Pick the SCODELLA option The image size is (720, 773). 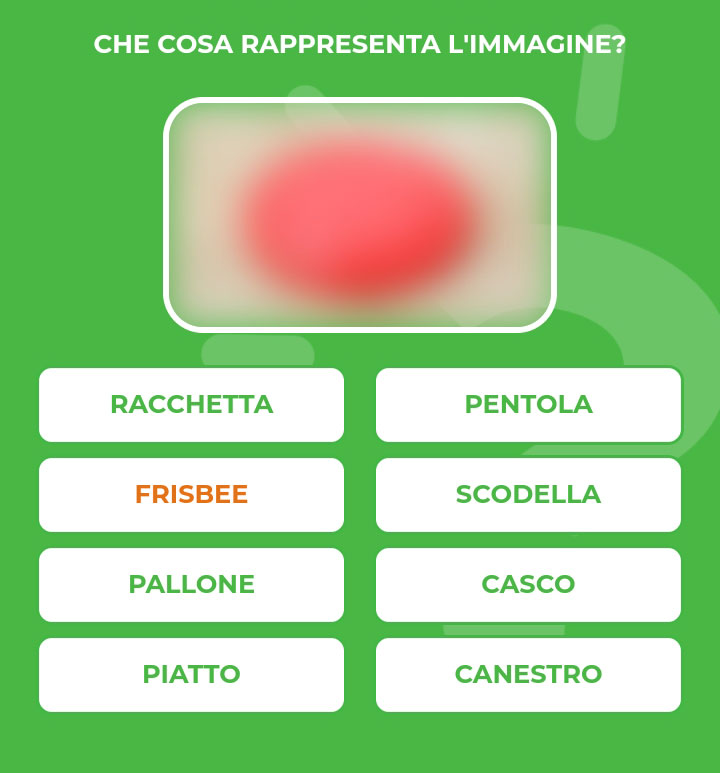pyautogui.click(x=528, y=495)
